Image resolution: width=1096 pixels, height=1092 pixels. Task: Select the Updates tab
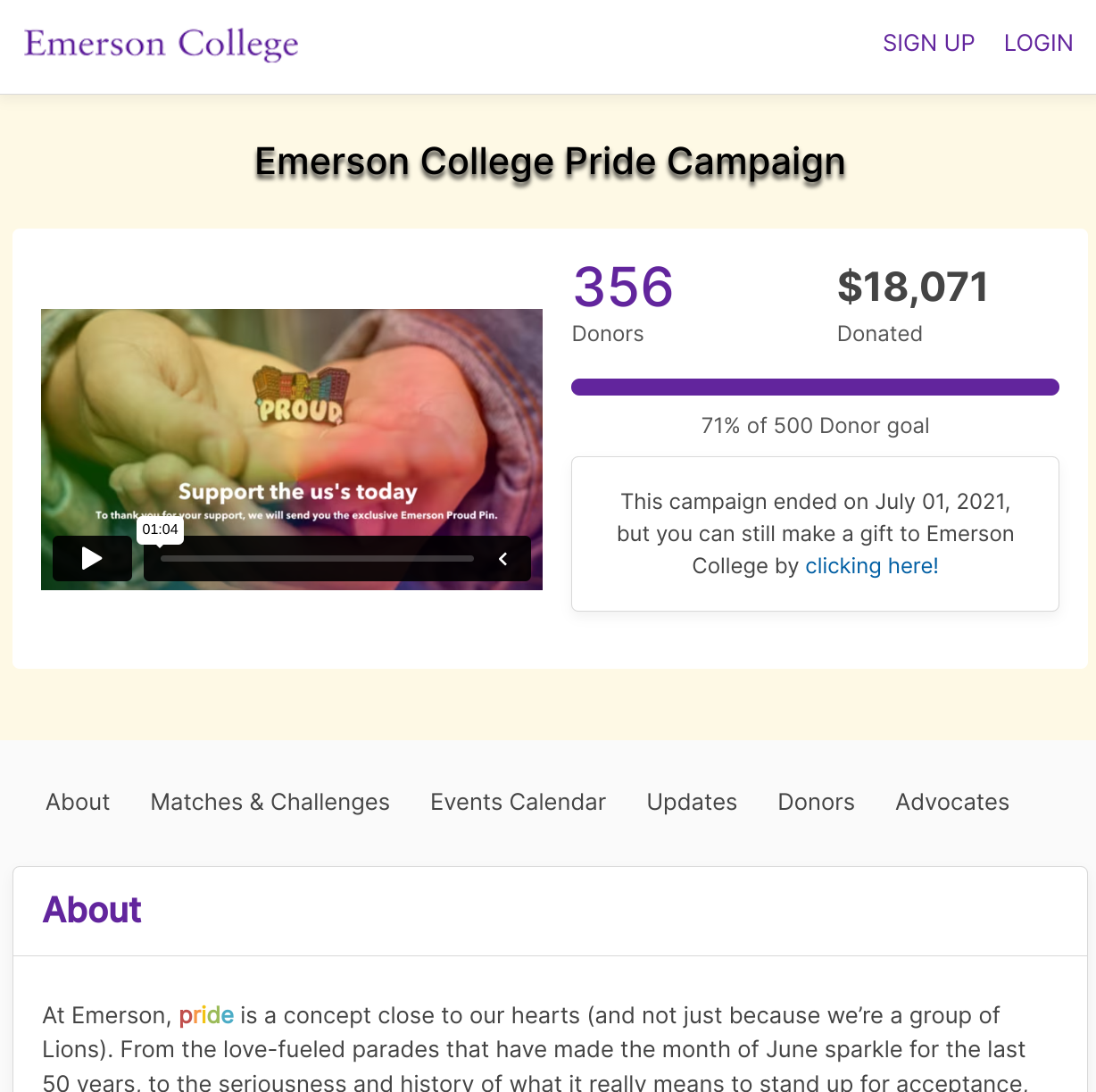click(x=692, y=802)
